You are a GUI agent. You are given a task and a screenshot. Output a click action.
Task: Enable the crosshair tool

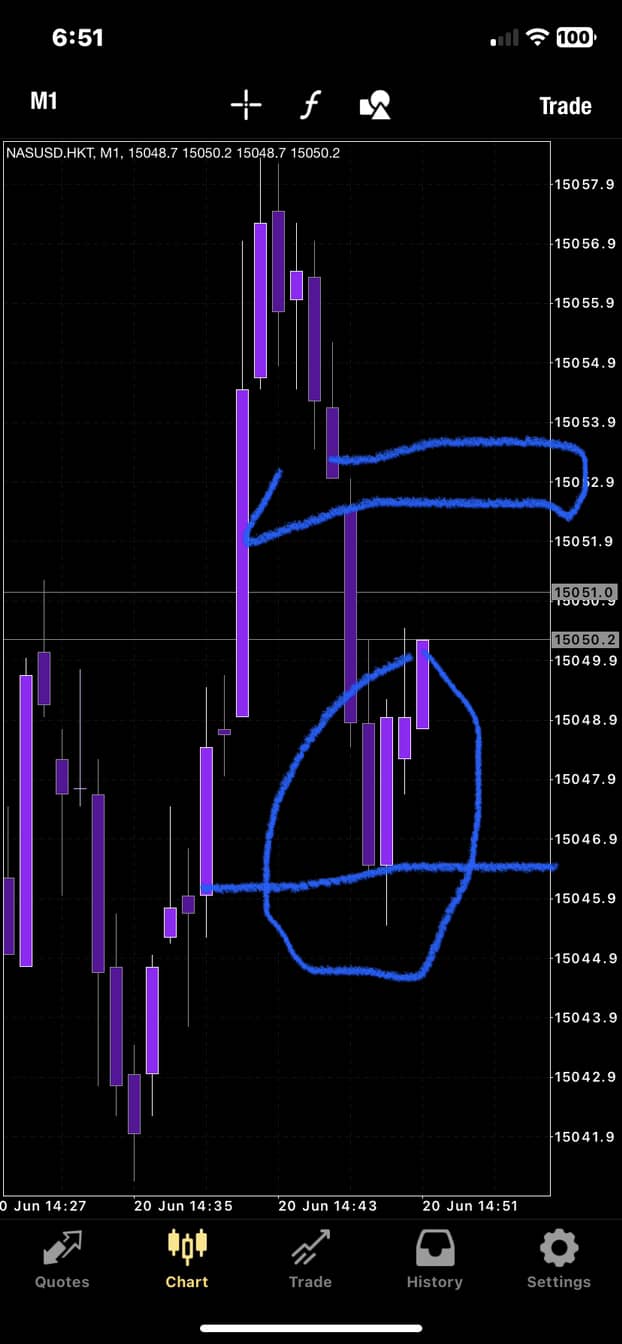tap(246, 105)
